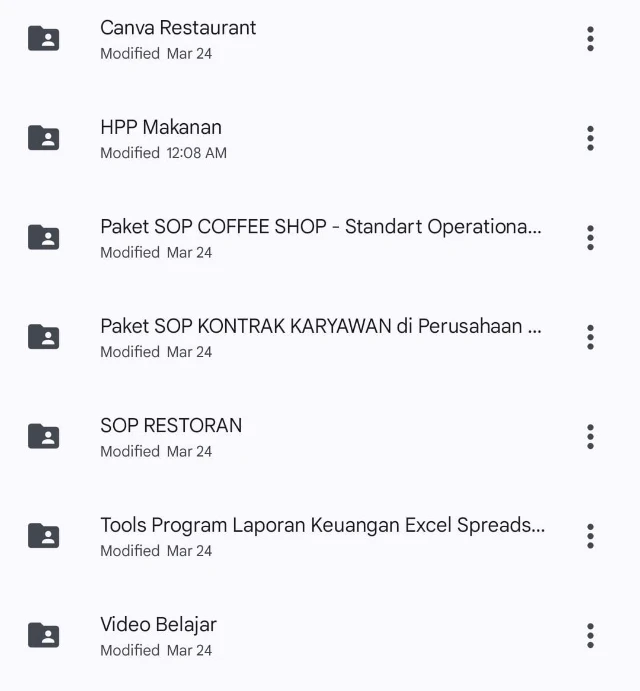This screenshot has height=691, width=640.
Task: Open Paket SOP COFFEE SHOP folder
Action: coord(320,237)
